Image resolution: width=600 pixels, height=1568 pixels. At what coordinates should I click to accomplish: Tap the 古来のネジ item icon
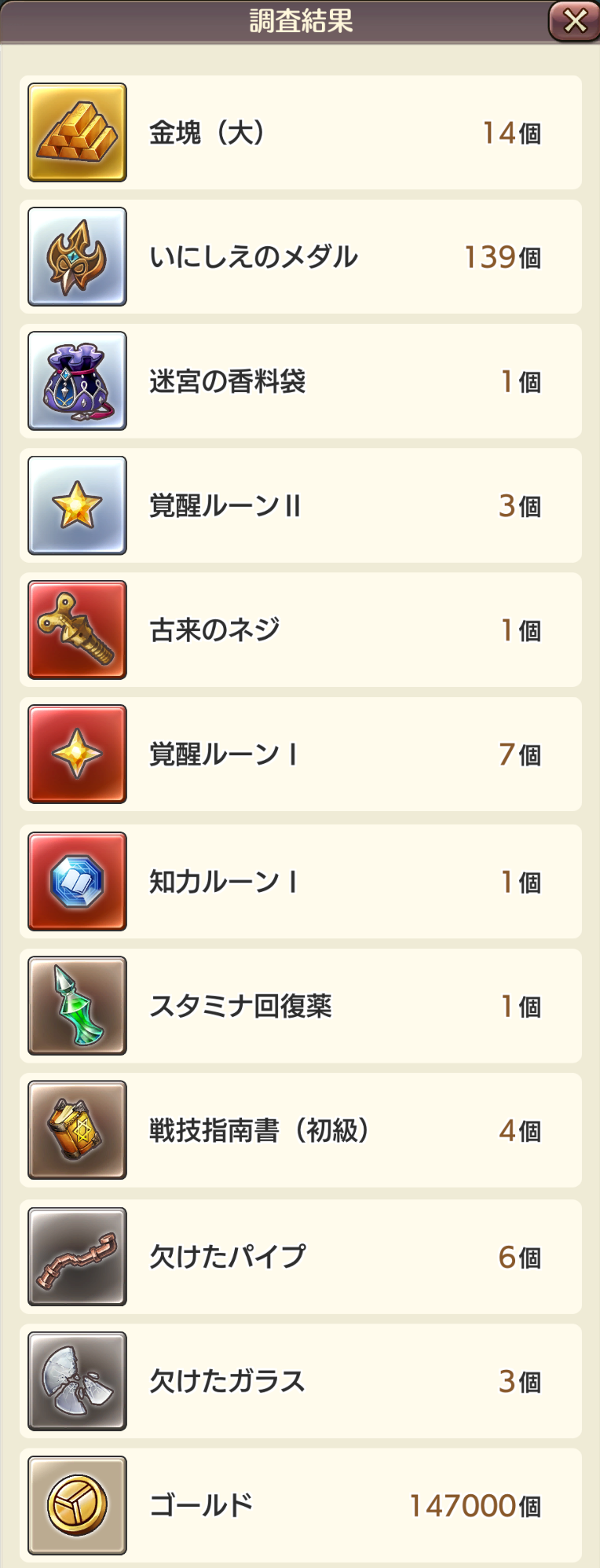(x=77, y=630)
